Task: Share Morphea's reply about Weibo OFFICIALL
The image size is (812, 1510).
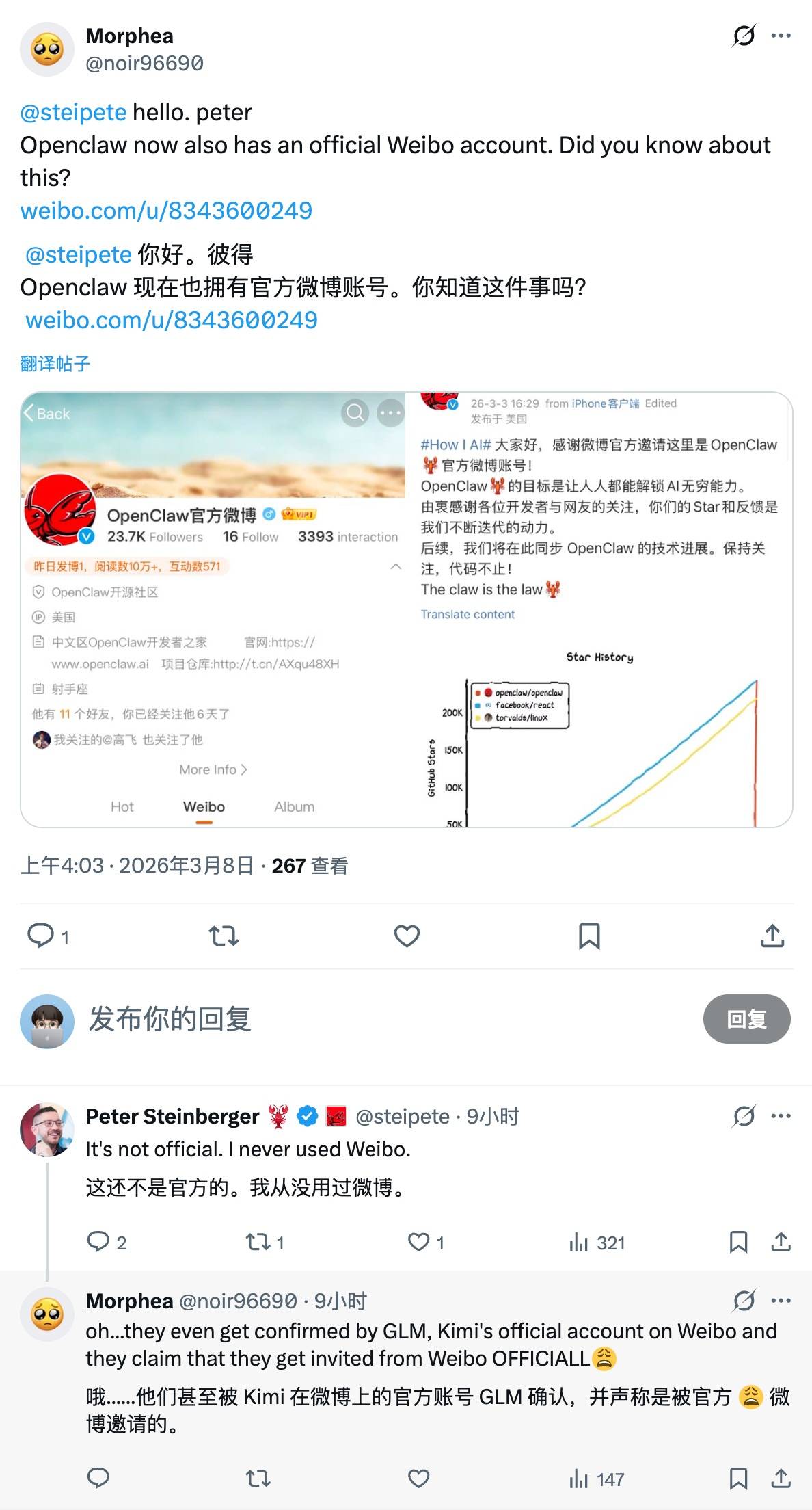Action: tap(781, 1479)
